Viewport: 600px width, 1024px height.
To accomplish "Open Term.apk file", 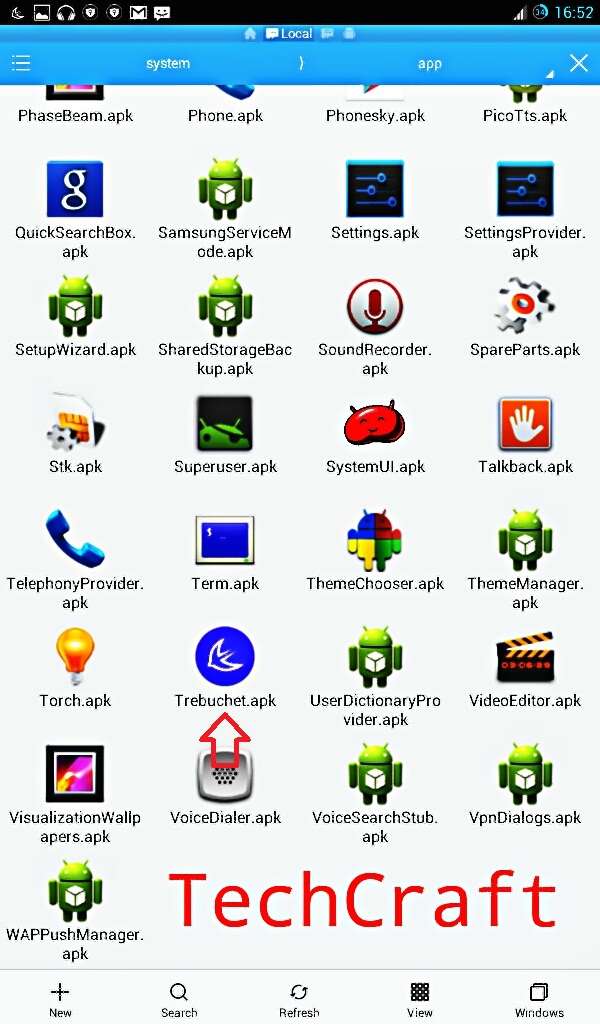I will coord(225,541).
